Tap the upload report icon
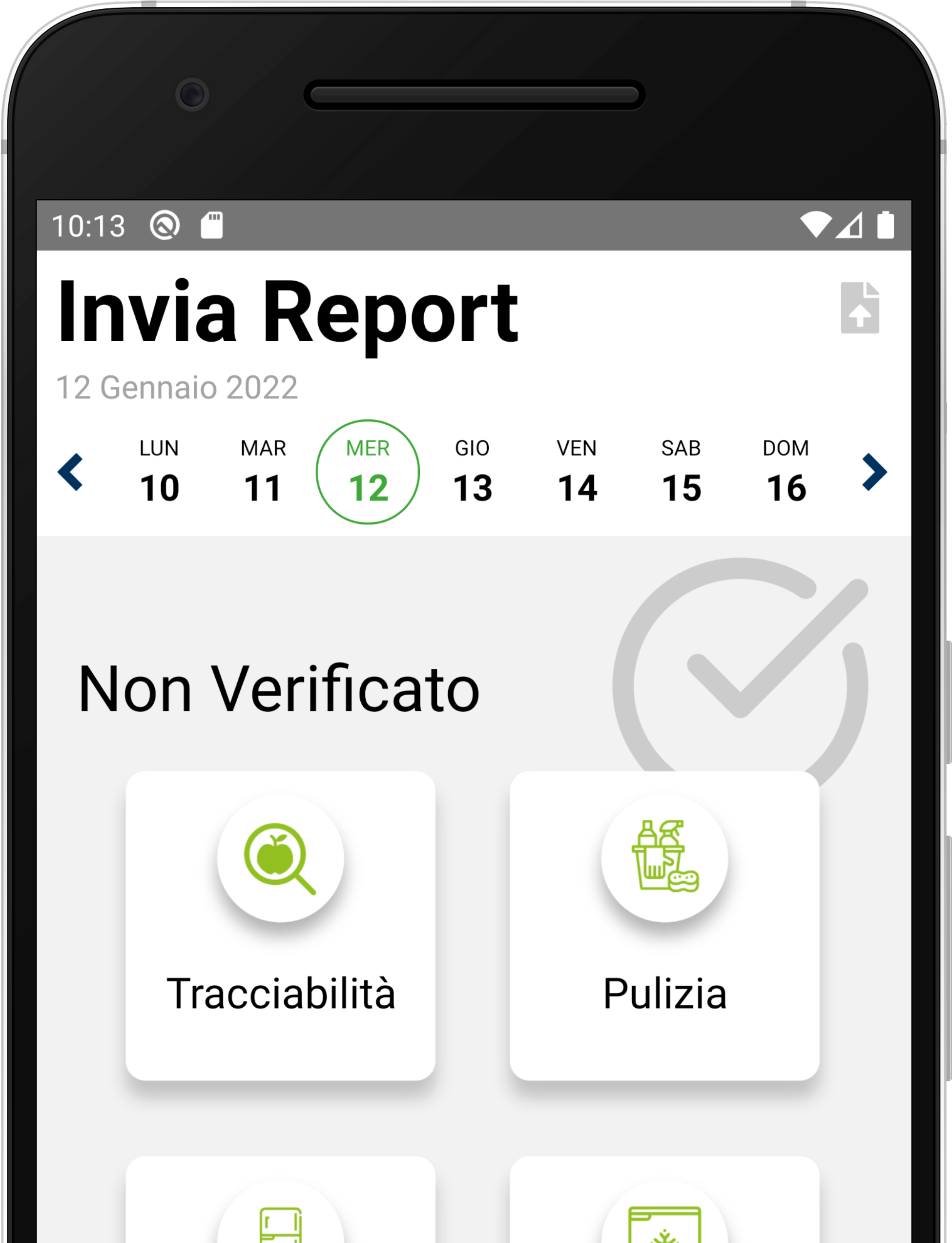 (x=860, y=308)
